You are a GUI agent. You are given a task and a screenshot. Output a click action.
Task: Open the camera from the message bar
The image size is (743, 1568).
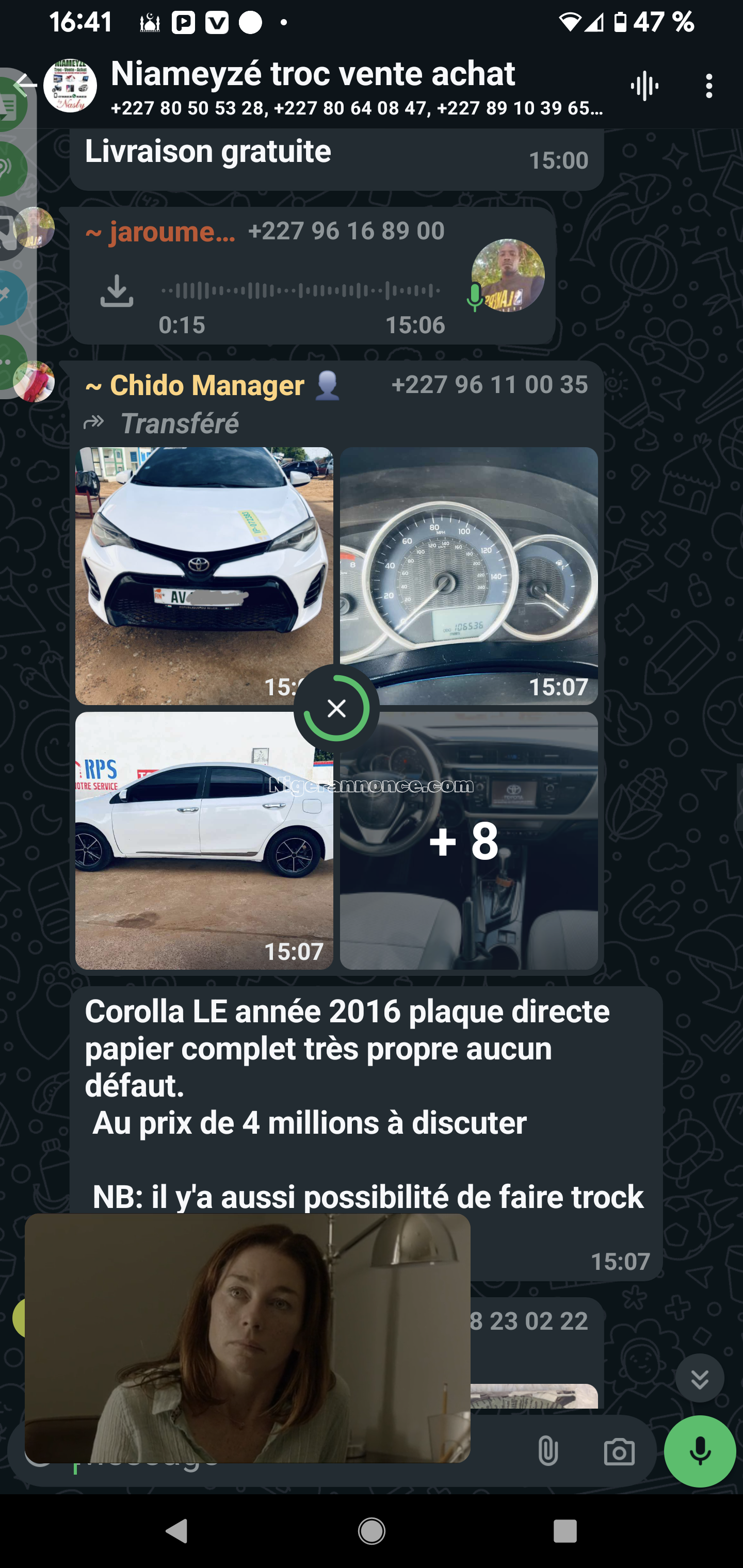pyautogui.click(x=619, y=1452)
